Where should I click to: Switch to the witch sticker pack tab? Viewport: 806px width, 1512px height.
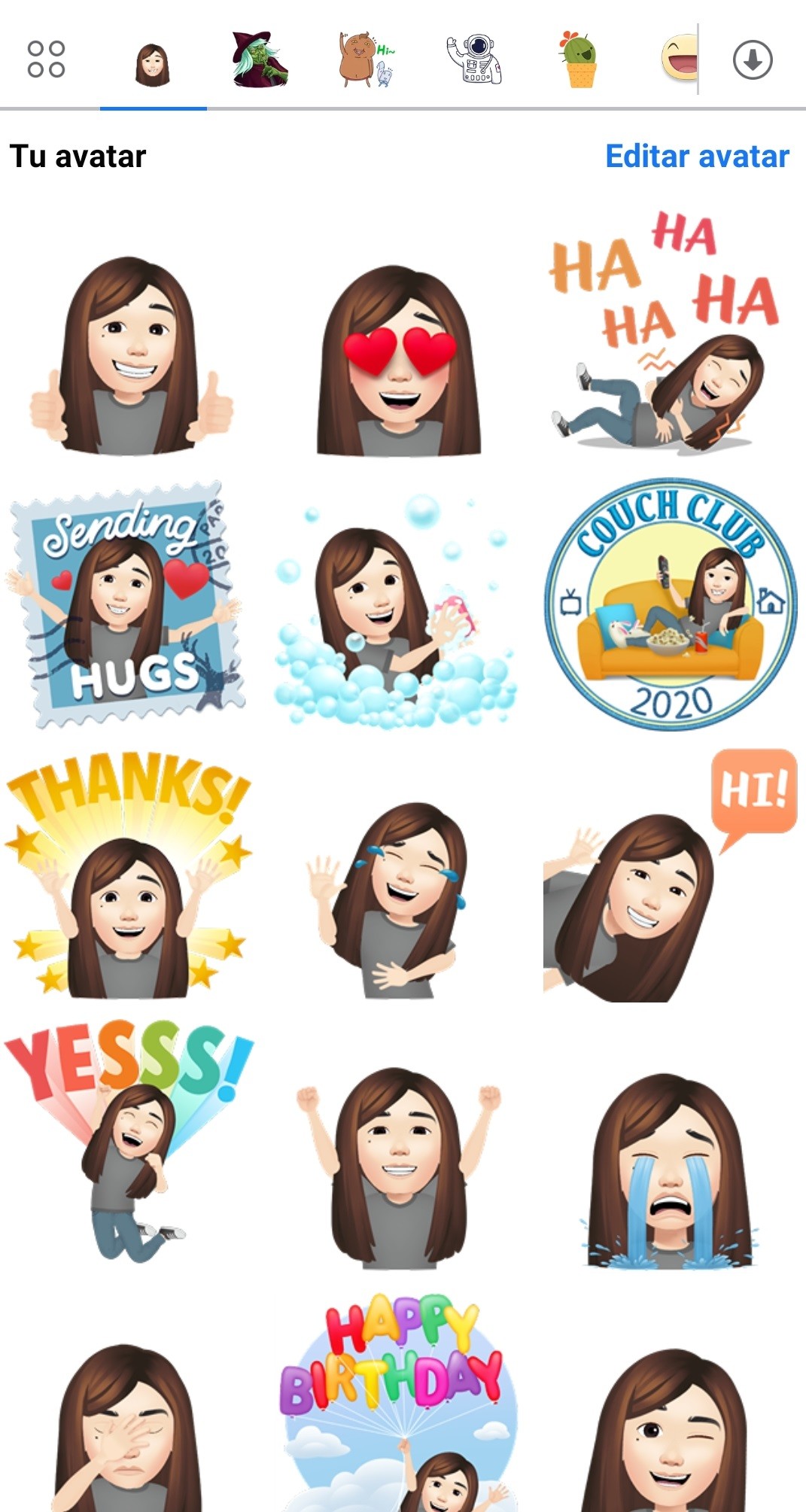(x=260, y=59)
